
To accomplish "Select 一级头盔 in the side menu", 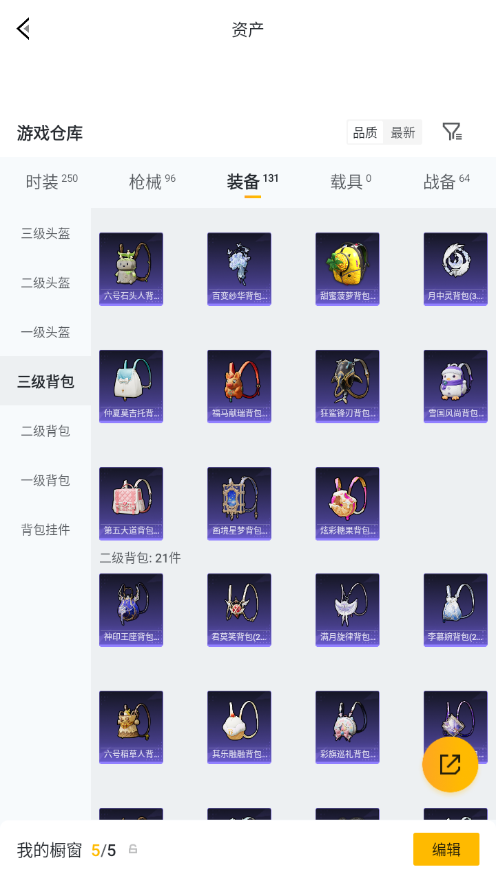I will coord(45,332).
